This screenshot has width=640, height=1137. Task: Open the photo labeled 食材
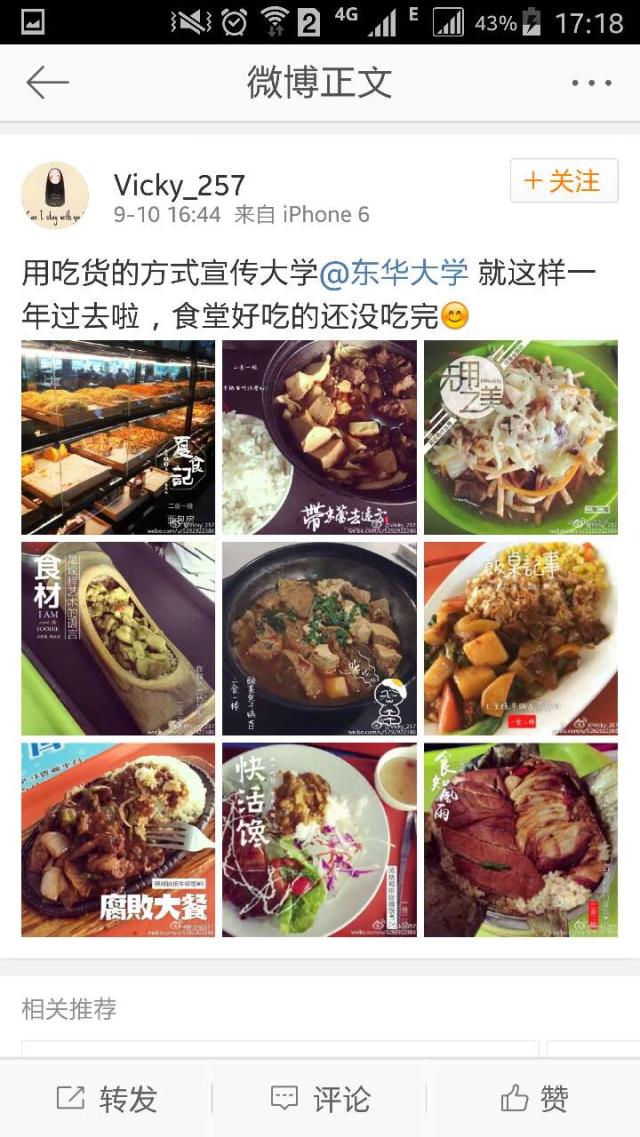(x=118, y=638)
